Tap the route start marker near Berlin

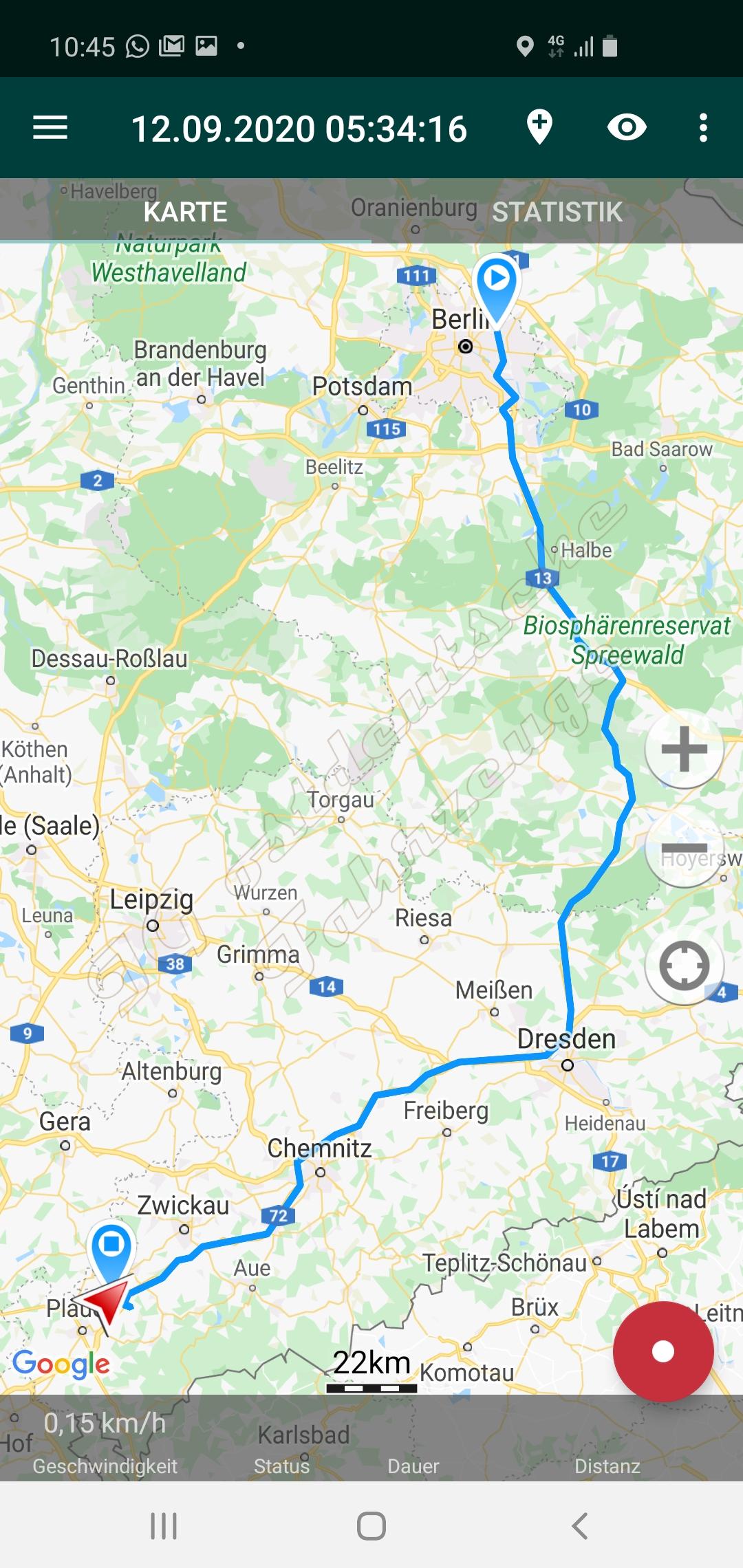click(x=496, y=283)
